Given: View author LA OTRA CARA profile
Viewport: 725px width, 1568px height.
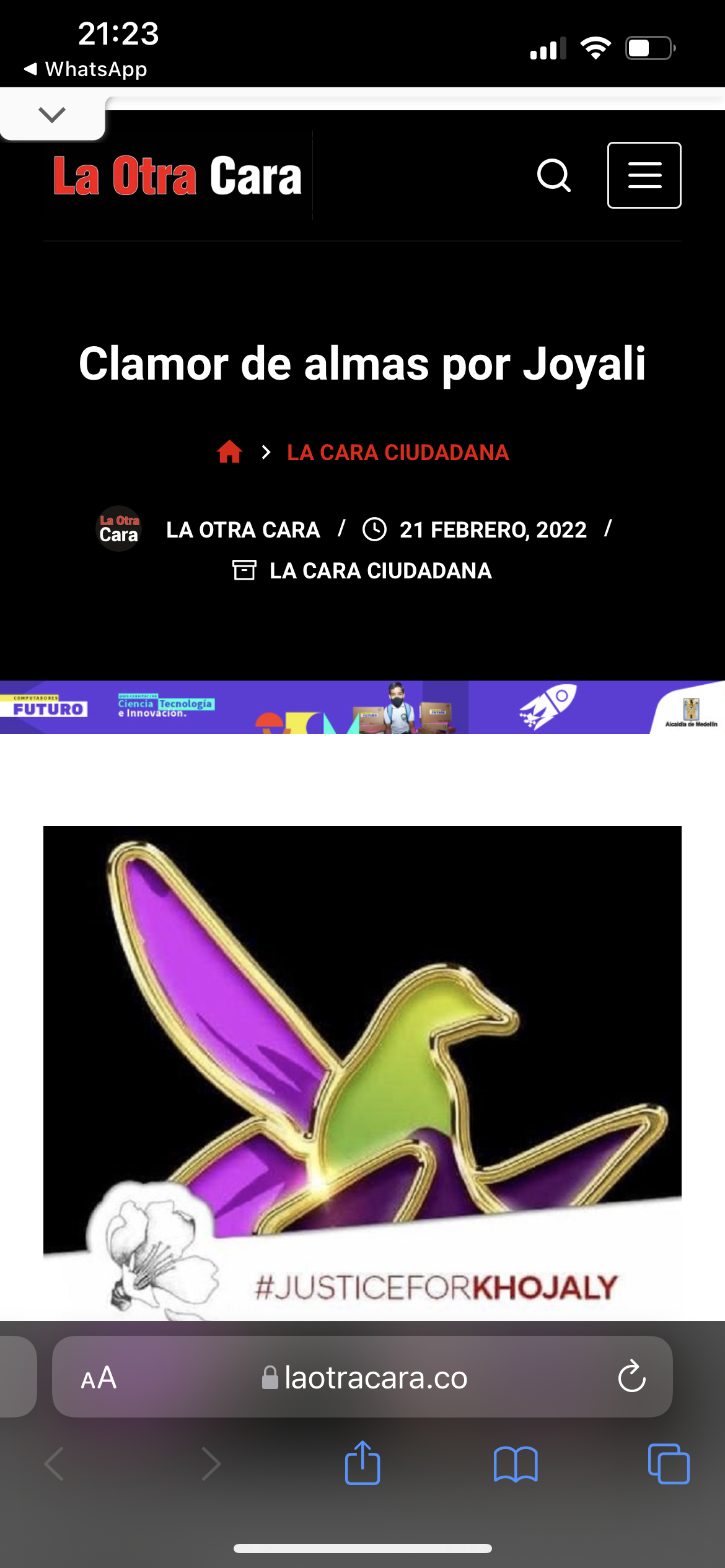Looking at the screenshot, I should click(x=242, y=530).
